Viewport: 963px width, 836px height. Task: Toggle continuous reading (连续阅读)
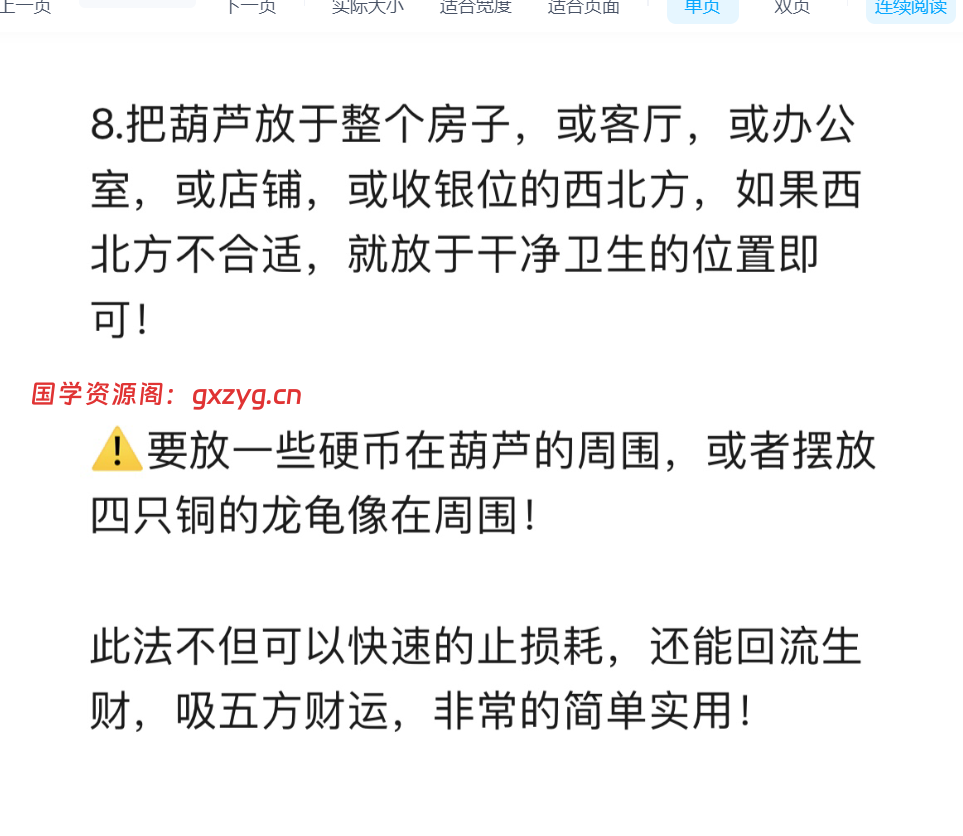click(x=910, y=8)
